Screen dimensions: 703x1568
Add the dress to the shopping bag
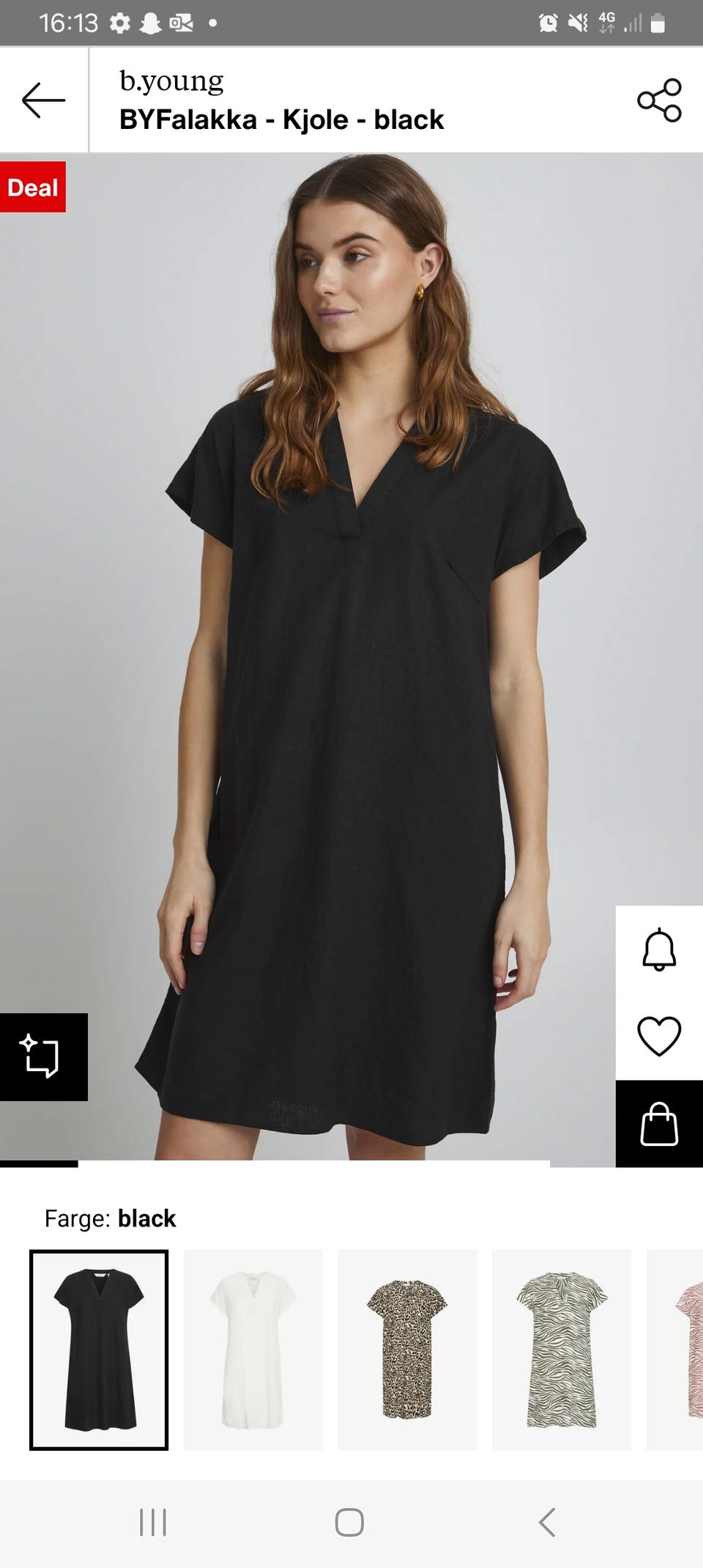659,1124
